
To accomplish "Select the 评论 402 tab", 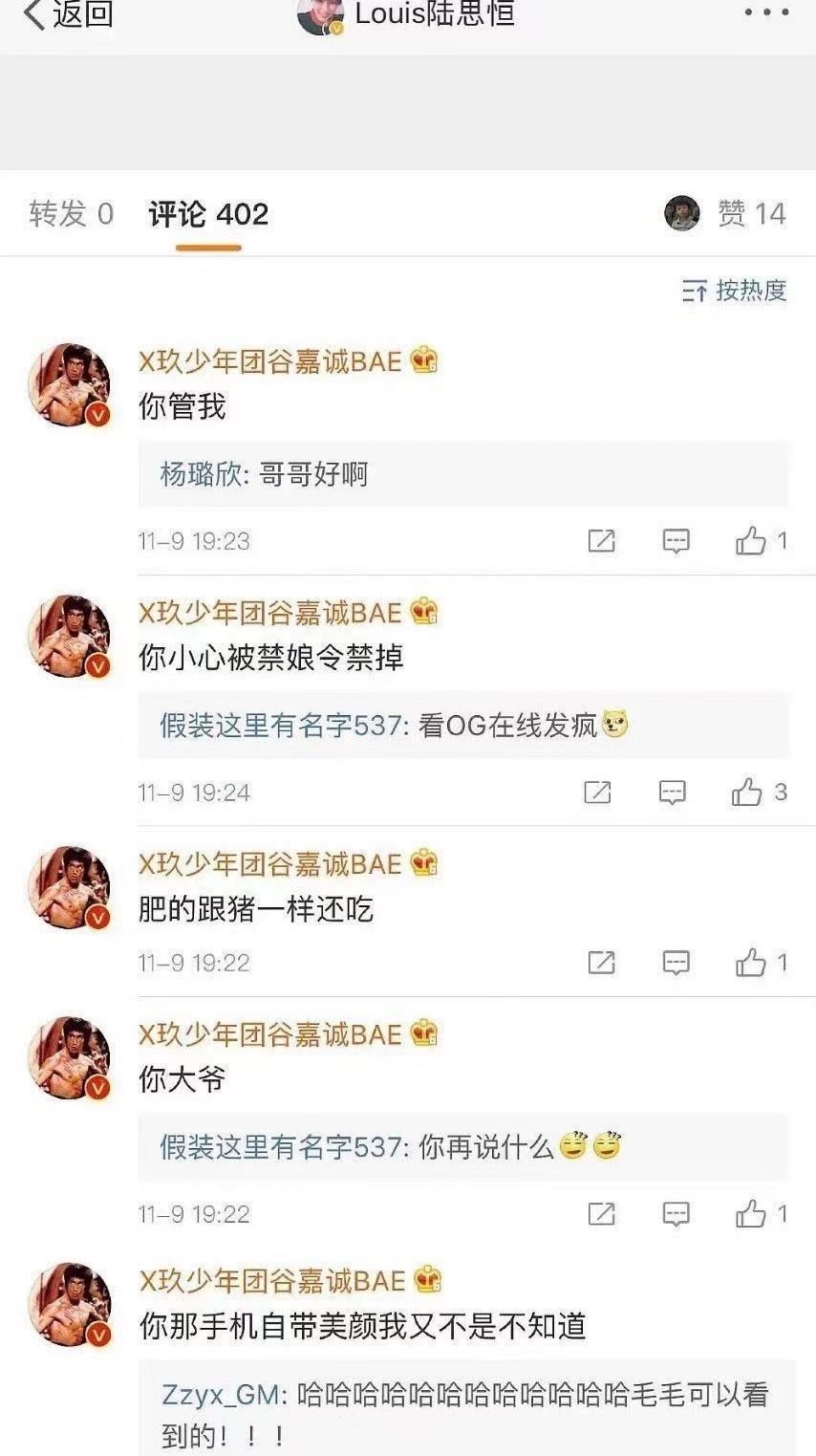I will pos(208,214).
